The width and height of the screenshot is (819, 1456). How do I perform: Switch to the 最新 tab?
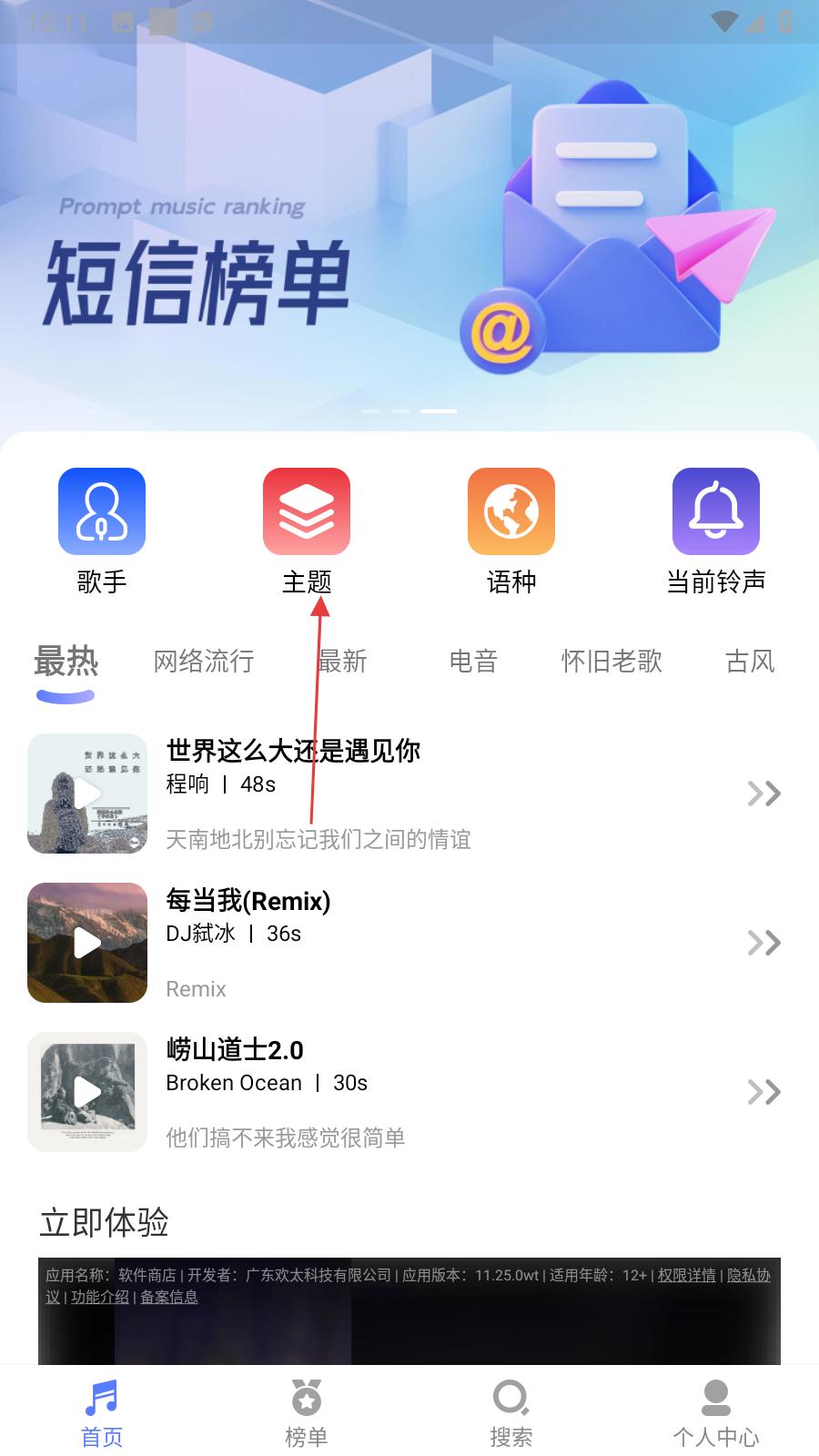click(342, 662)
